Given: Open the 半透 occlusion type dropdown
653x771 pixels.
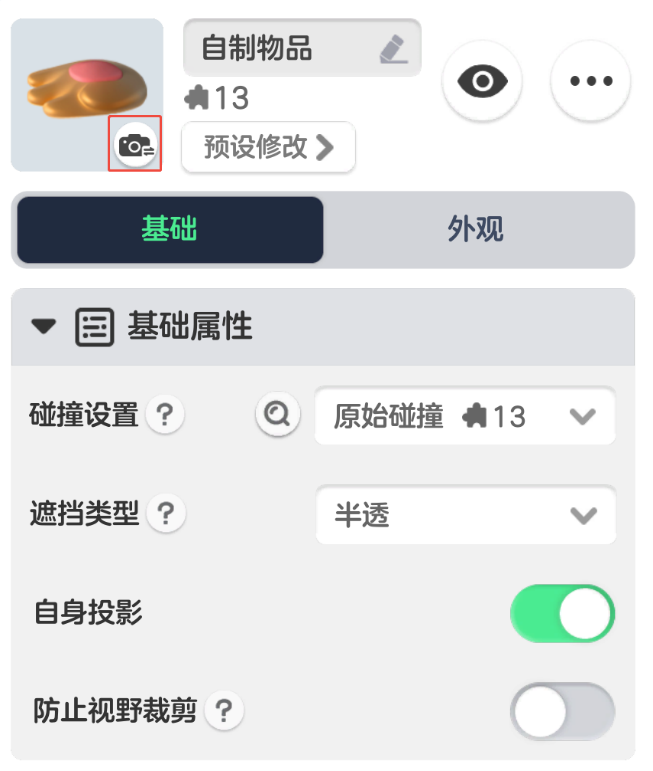Looking at the screenshot, I should [465, 515].
